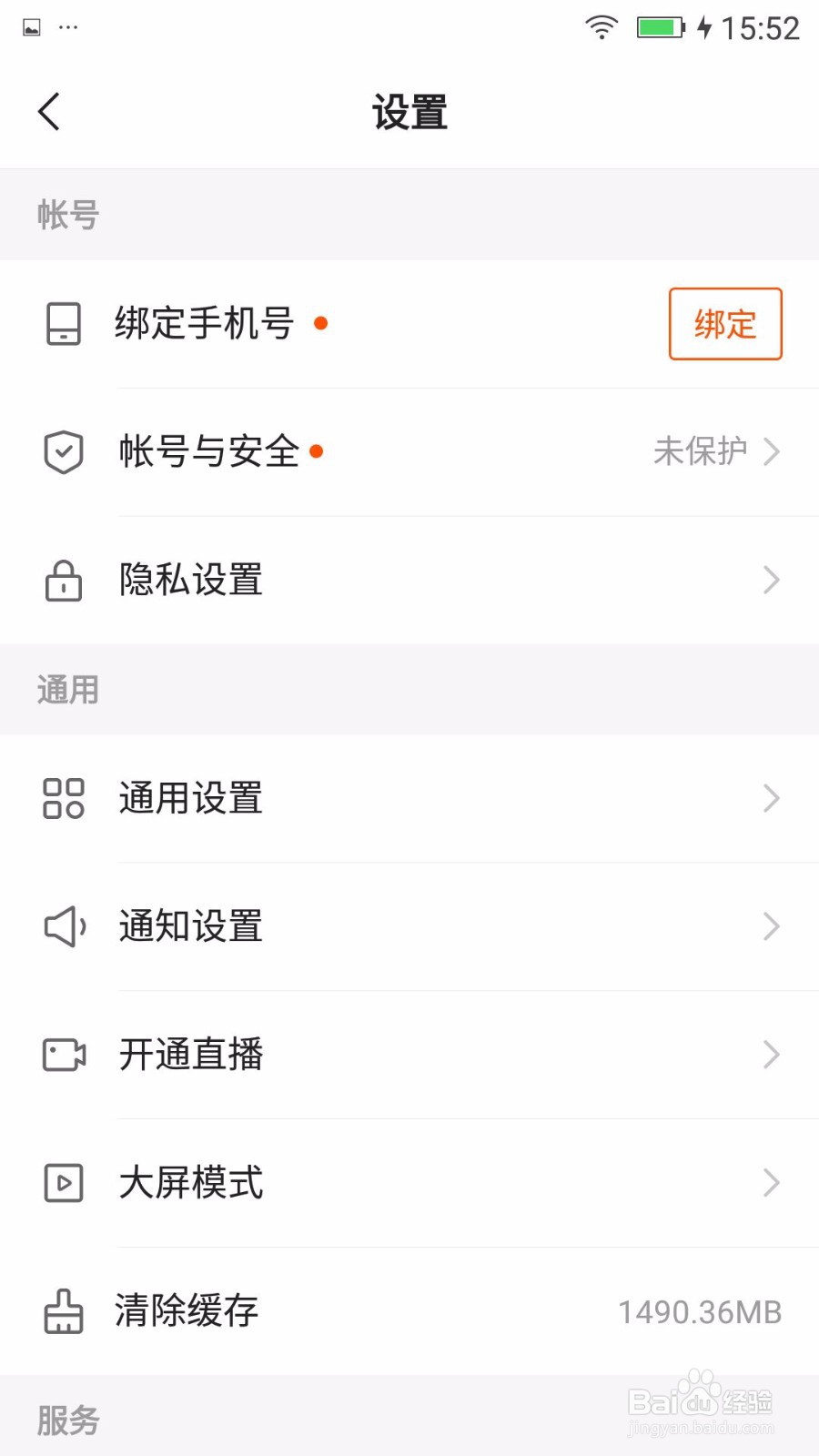Go back from the 设置 page
This screenshot has height=1456, width=819.
[49, 112]
